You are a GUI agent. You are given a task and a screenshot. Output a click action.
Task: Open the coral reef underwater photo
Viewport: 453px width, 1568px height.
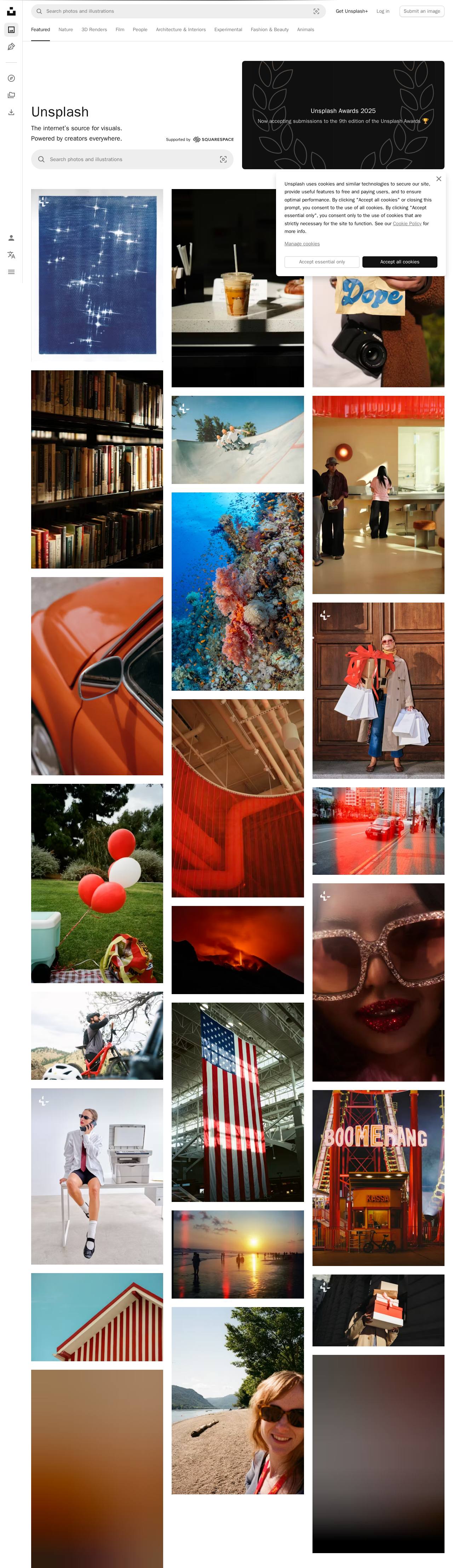[x=237, y=591]
